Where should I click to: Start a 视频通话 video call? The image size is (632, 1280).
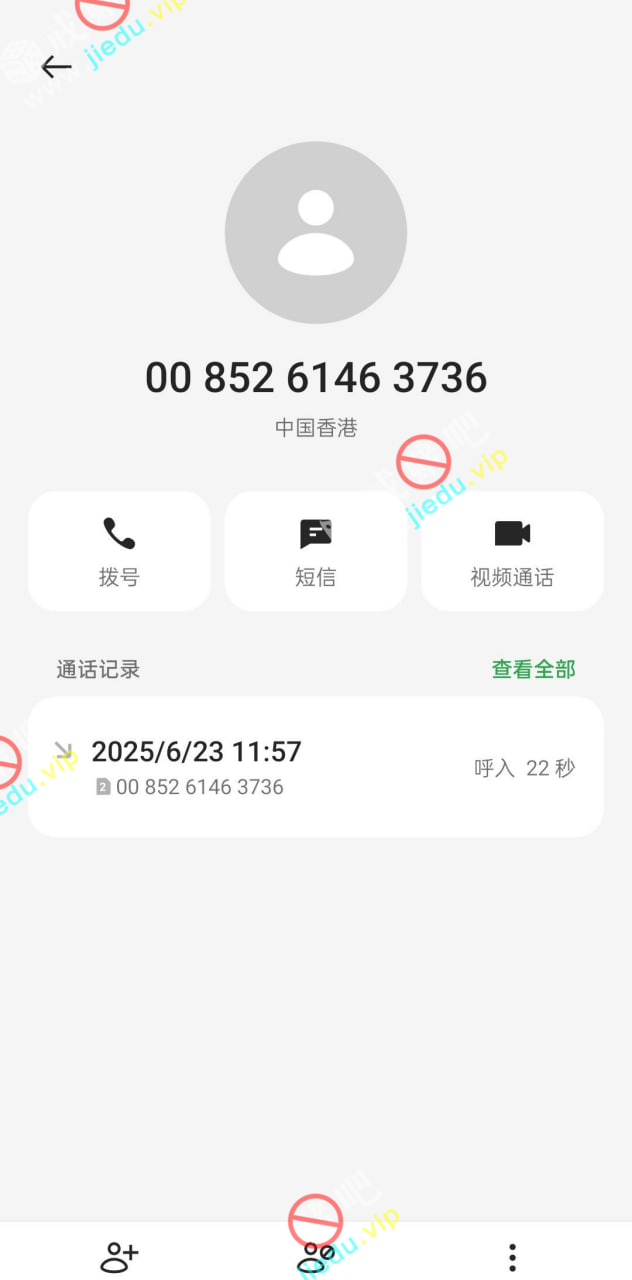coord(512,550)
